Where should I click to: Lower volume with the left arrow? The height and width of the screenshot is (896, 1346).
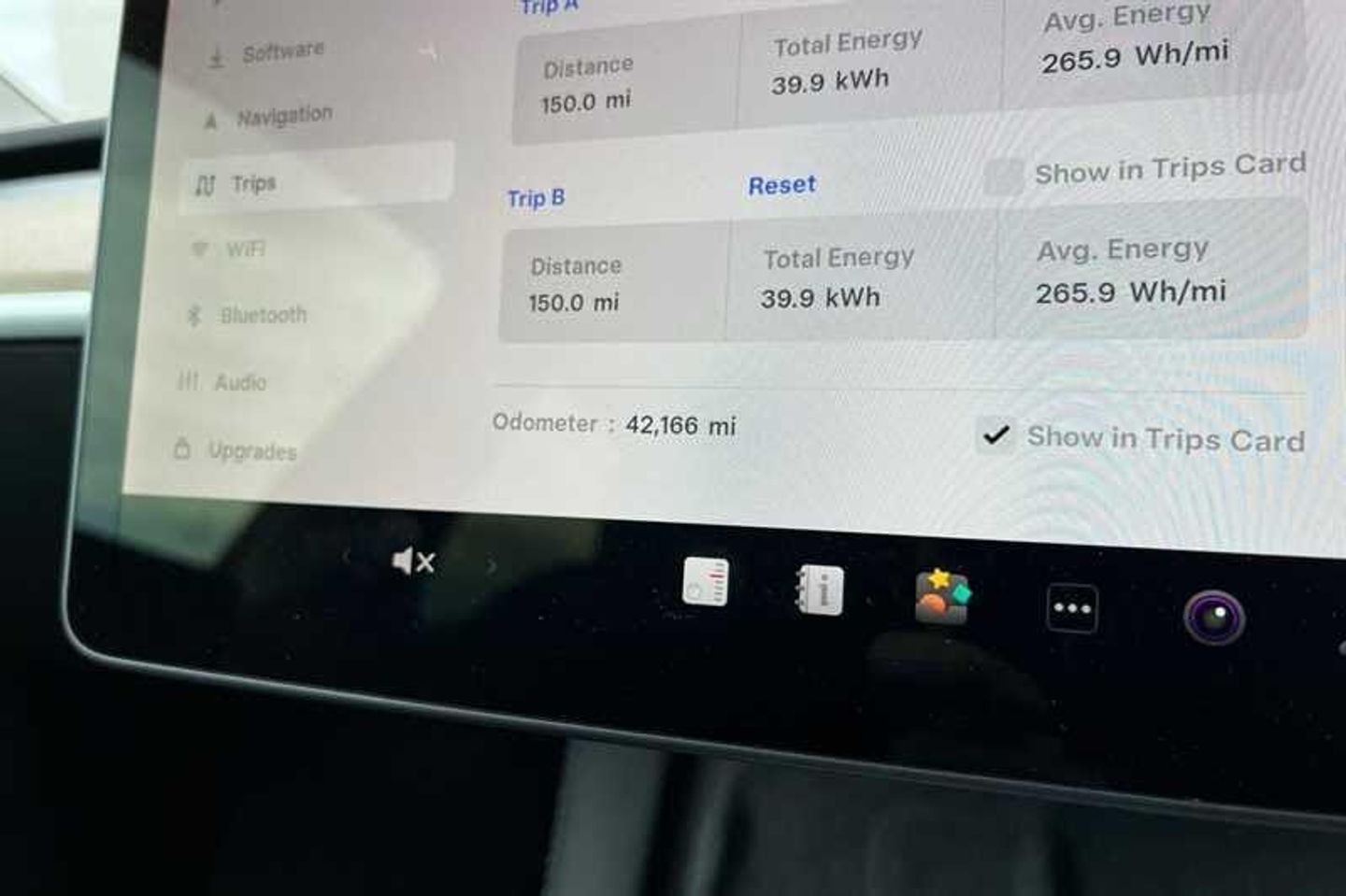click(x=346, y=558)
